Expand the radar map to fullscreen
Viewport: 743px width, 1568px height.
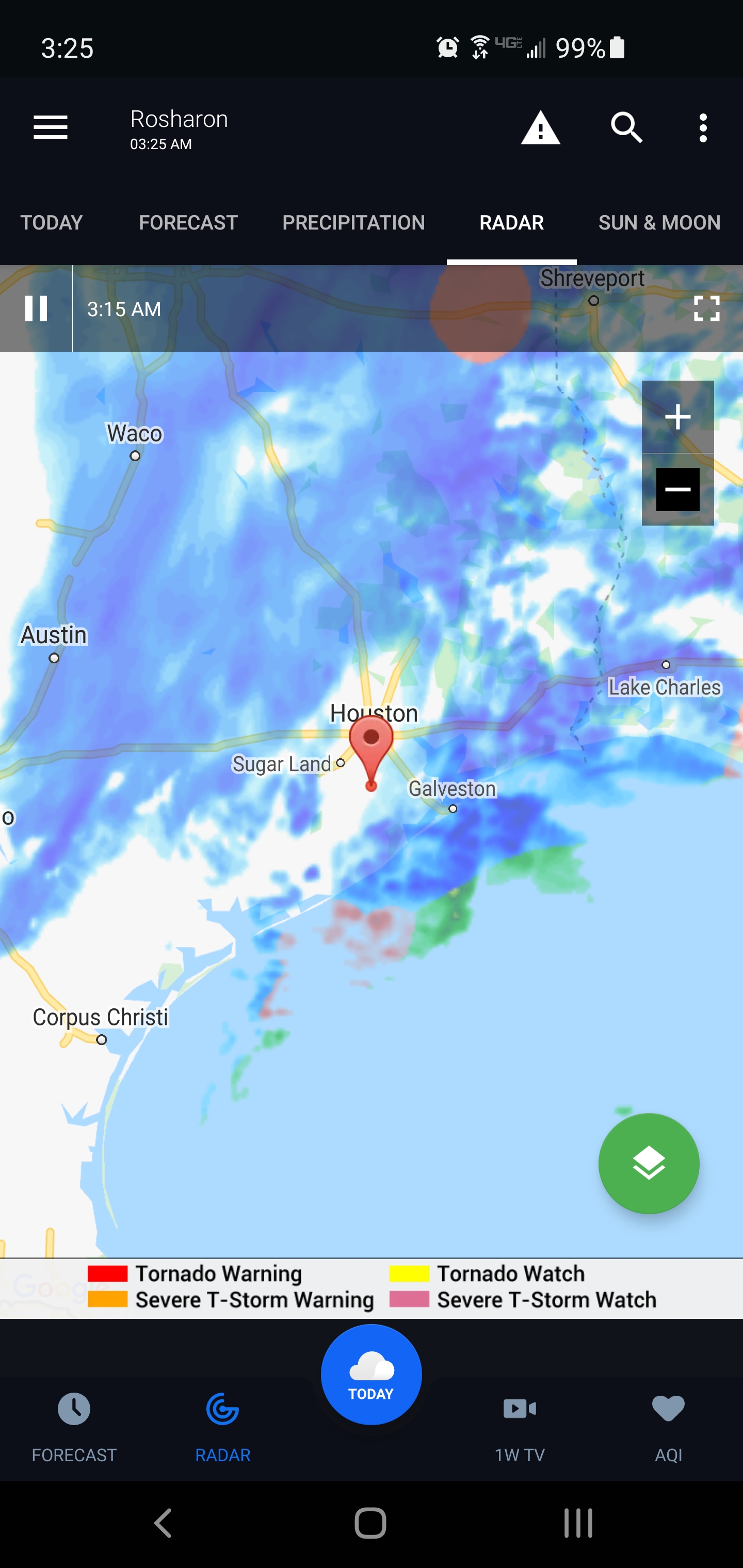pos(706,308)
